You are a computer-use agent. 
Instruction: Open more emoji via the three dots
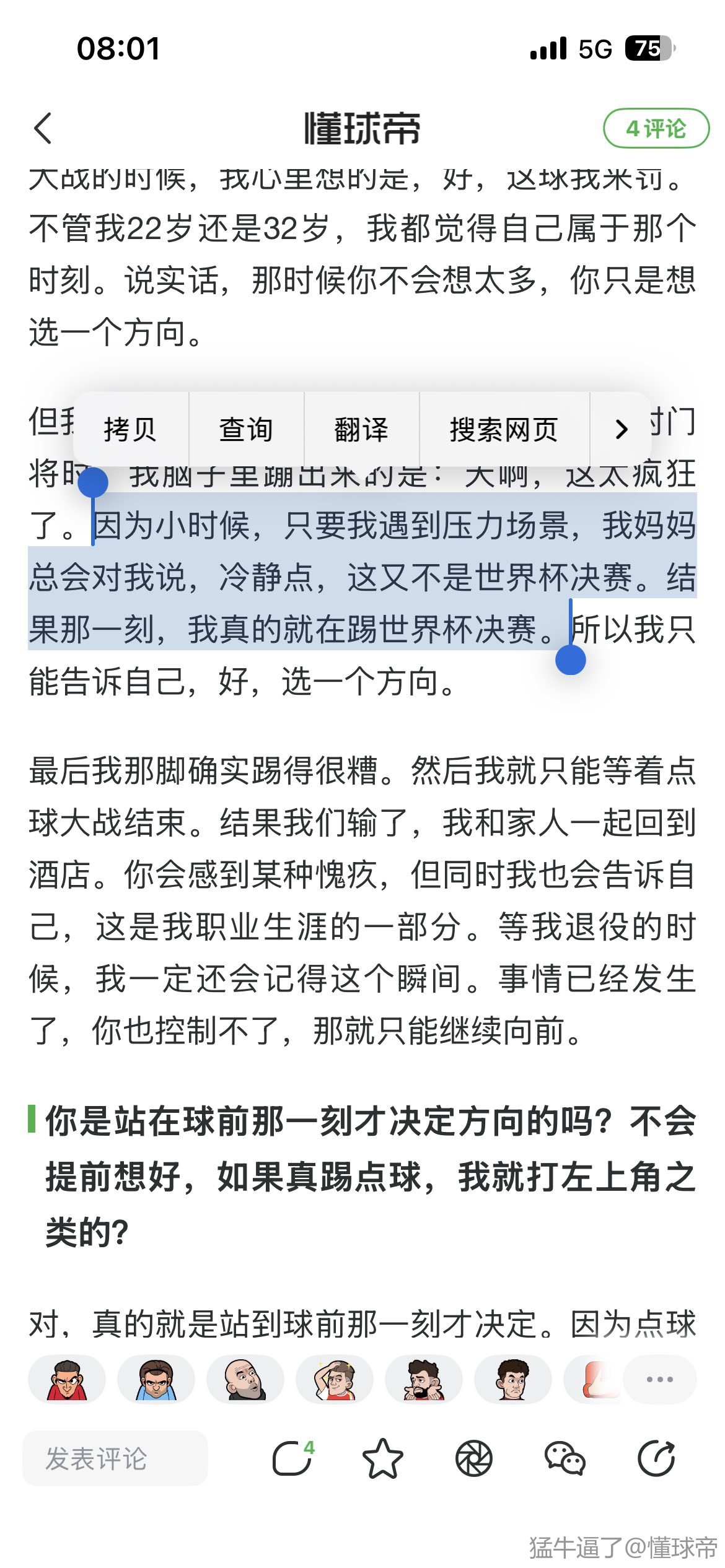coord(659,1379)
